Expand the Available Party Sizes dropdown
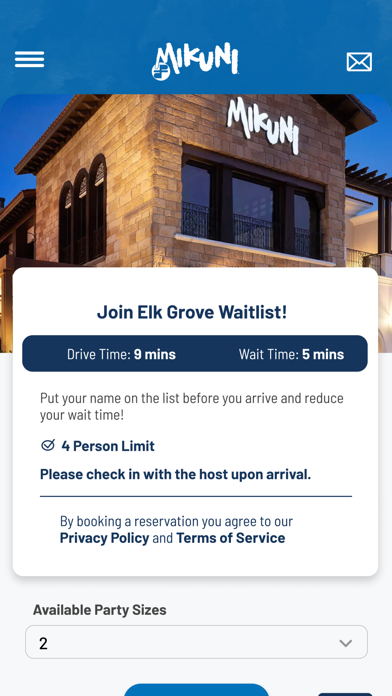 pyautogui.click(x=196, y=642)
